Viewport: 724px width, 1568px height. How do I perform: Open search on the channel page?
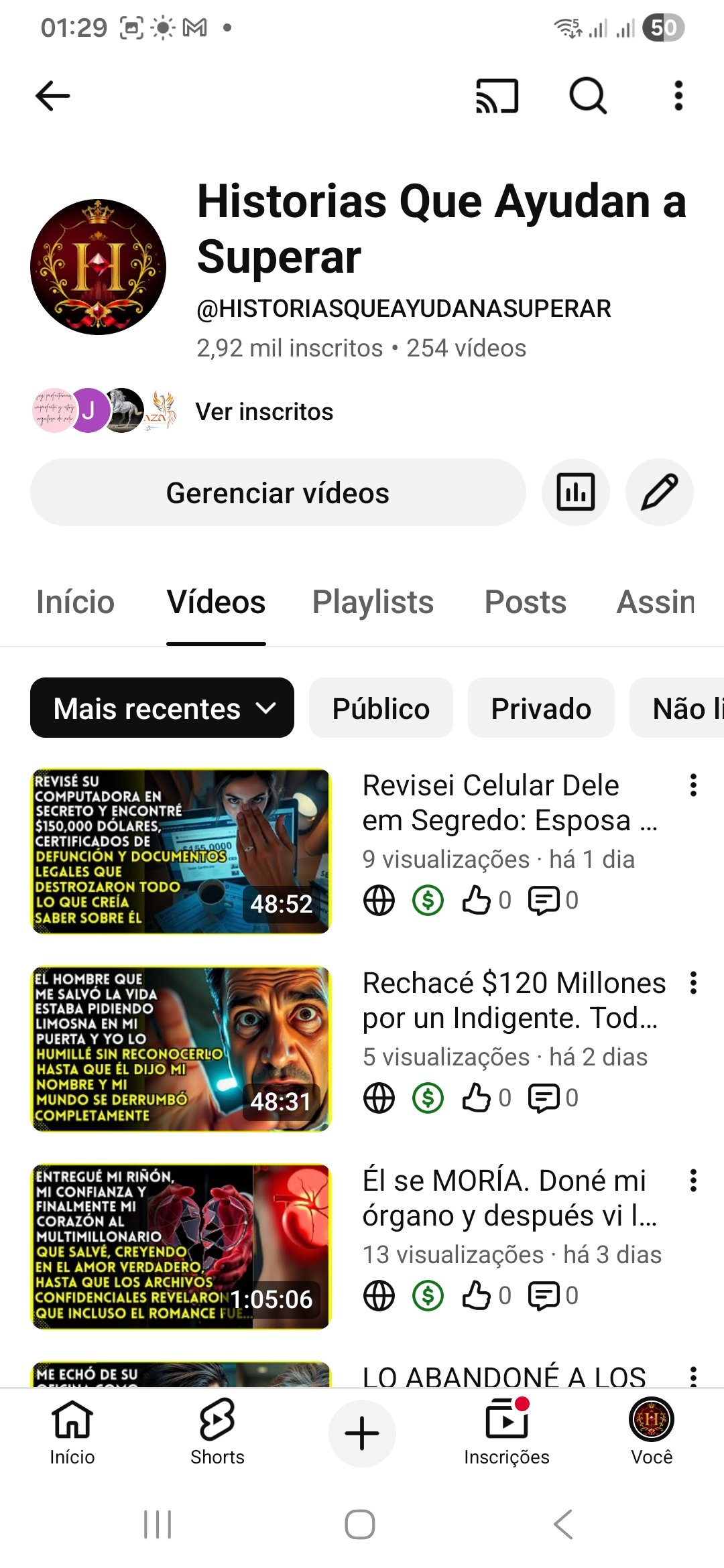coord(586,95)
